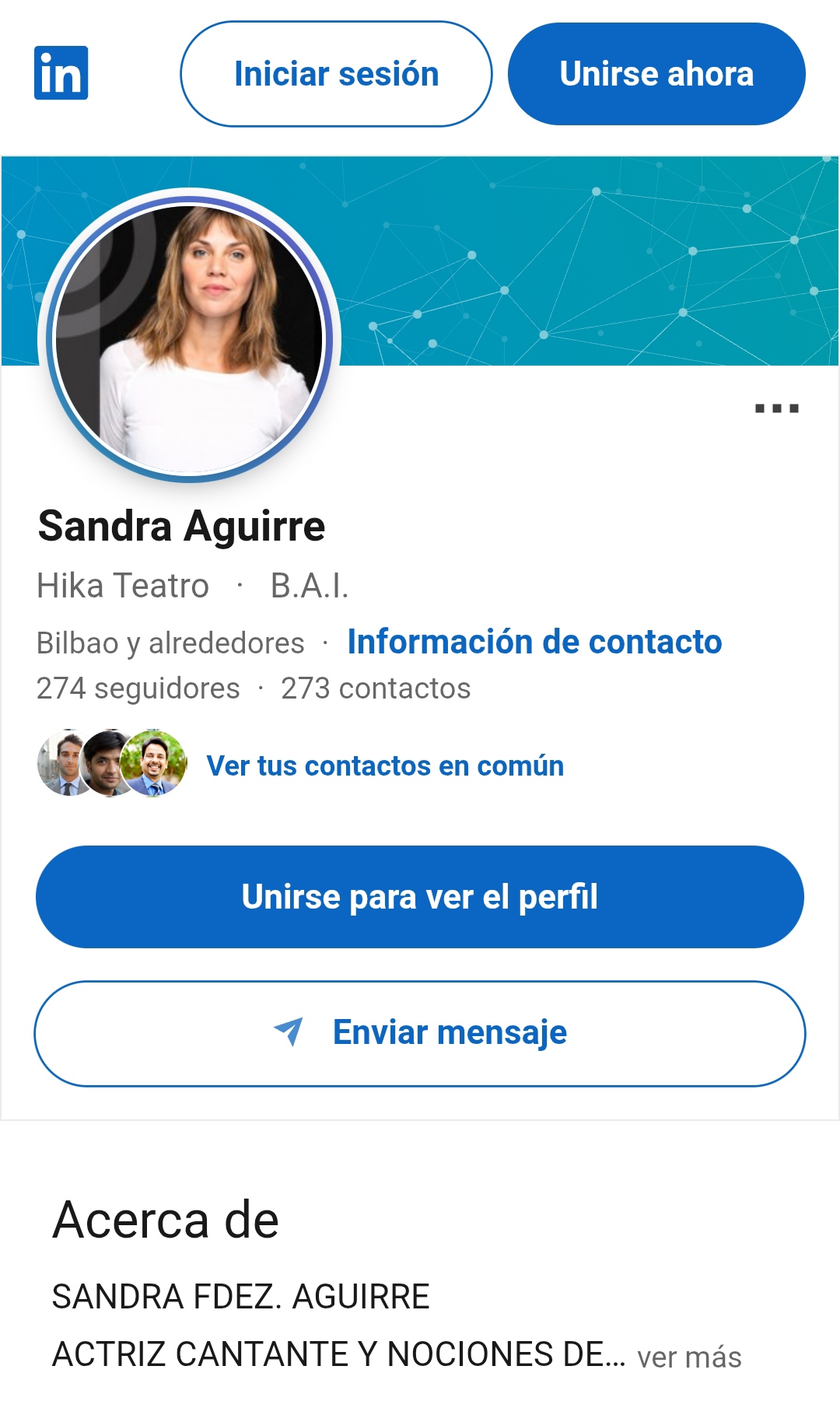Open Sandra Aguirre's profile photo
The image size is (840, 1401).
coord(189,338)
